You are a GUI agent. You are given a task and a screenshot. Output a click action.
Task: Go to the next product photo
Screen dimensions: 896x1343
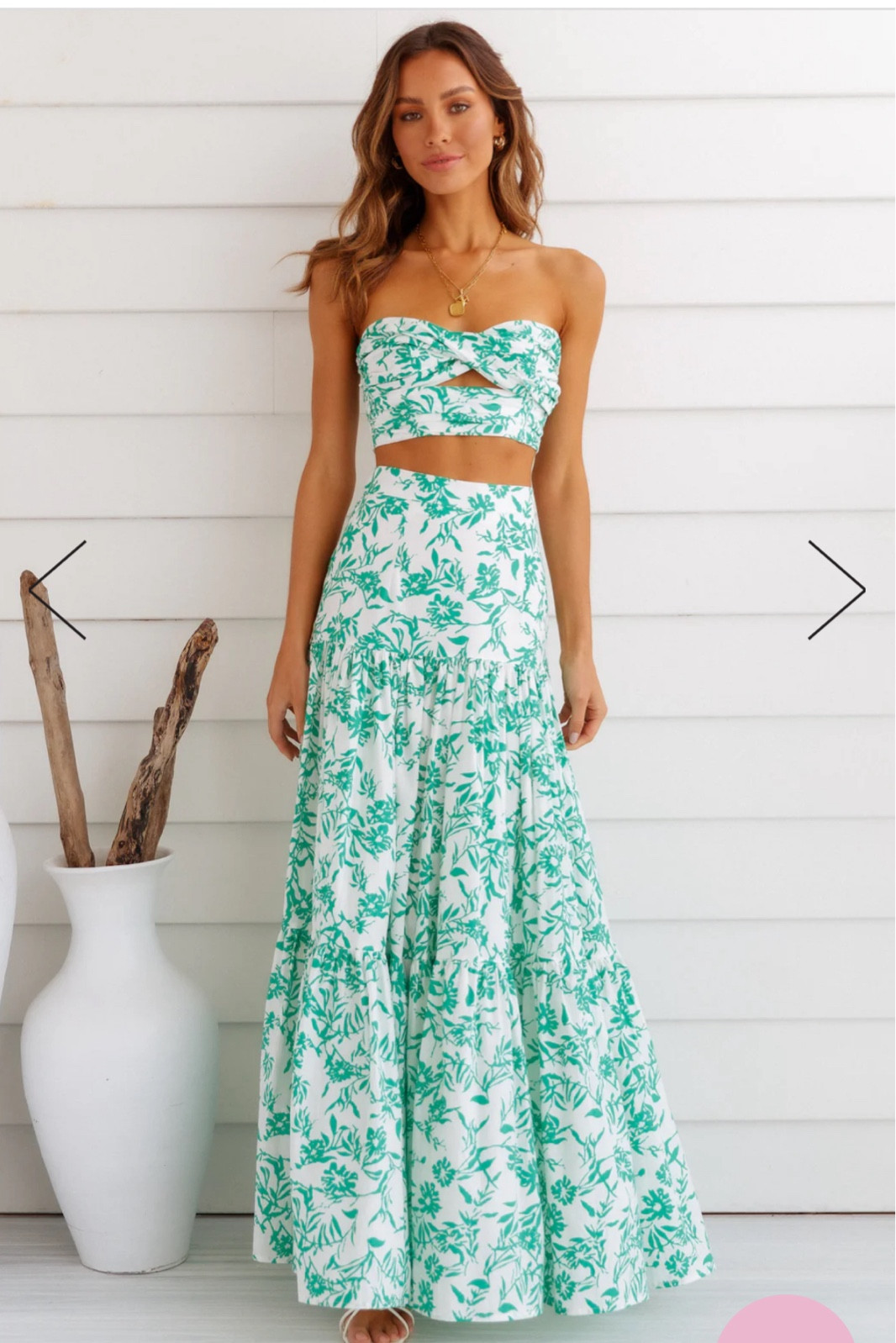tap(837, 590)
